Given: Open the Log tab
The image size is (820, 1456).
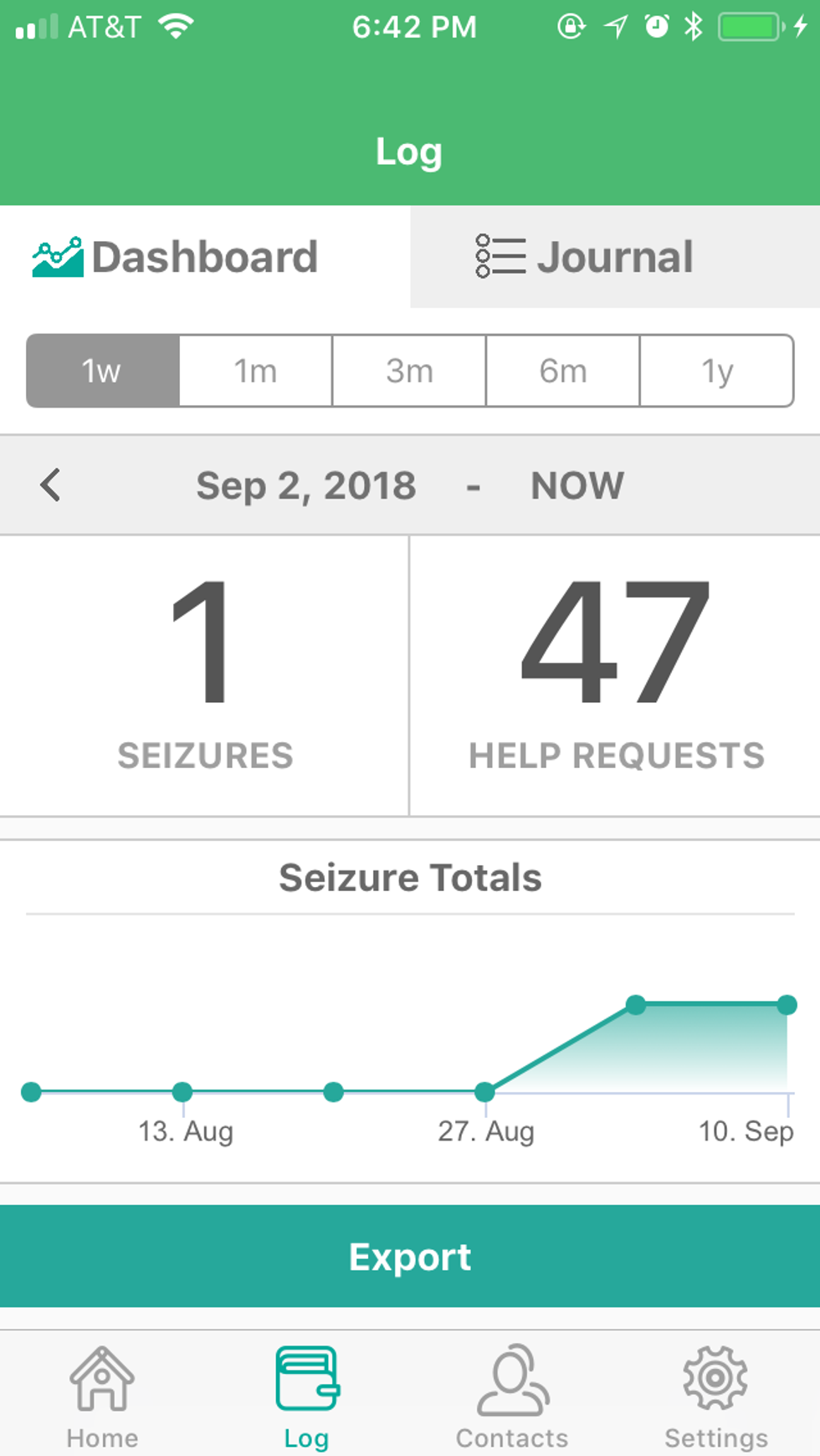Looking at the screenshot, I should (306, 1396).
